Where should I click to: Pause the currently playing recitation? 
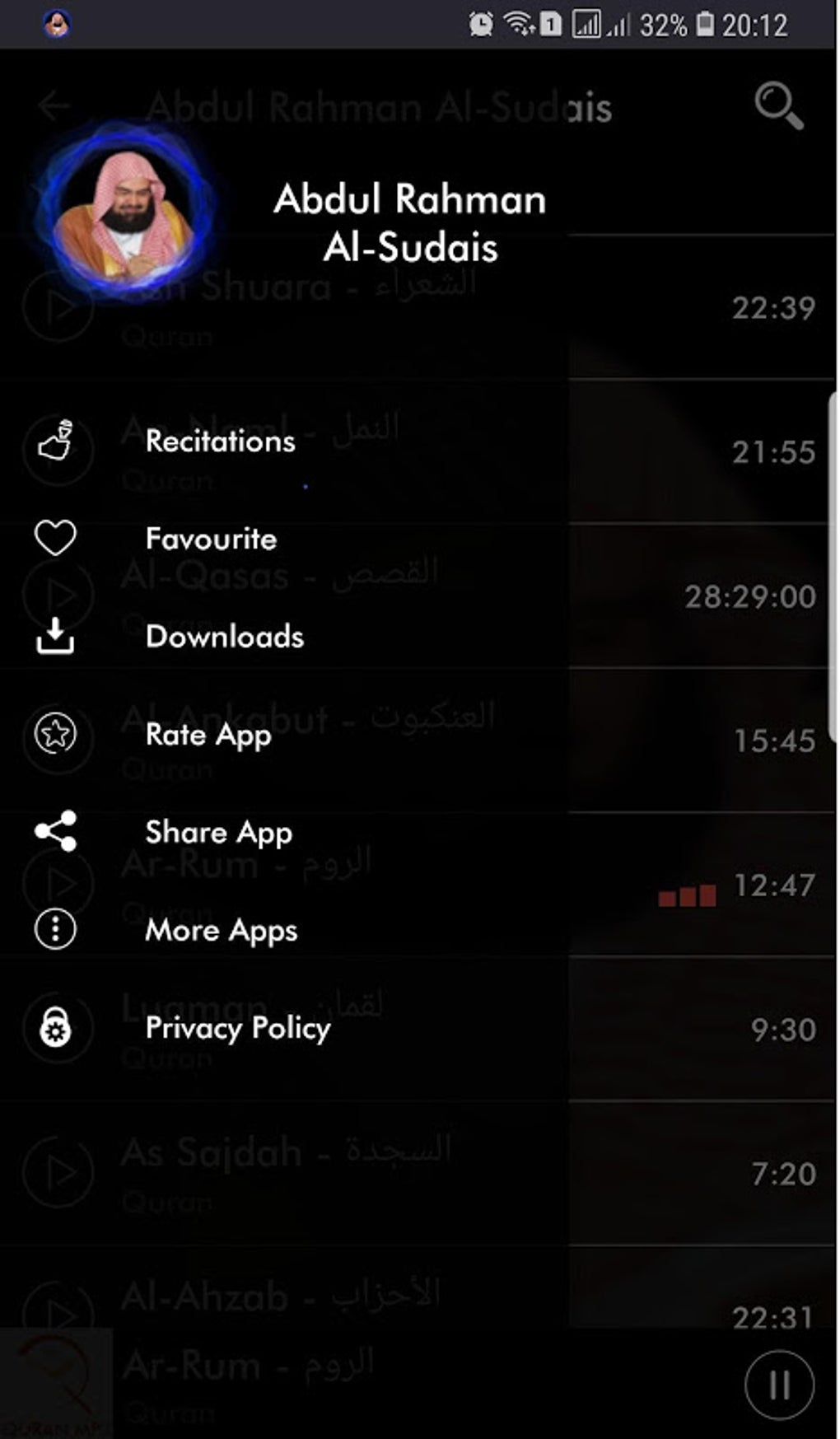[779, 1385]
